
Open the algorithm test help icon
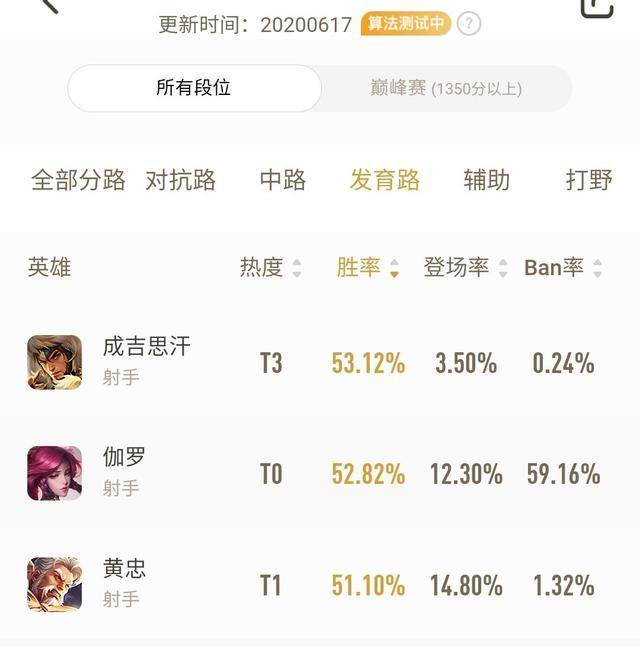pyautogui.click(x=469, y=24)
